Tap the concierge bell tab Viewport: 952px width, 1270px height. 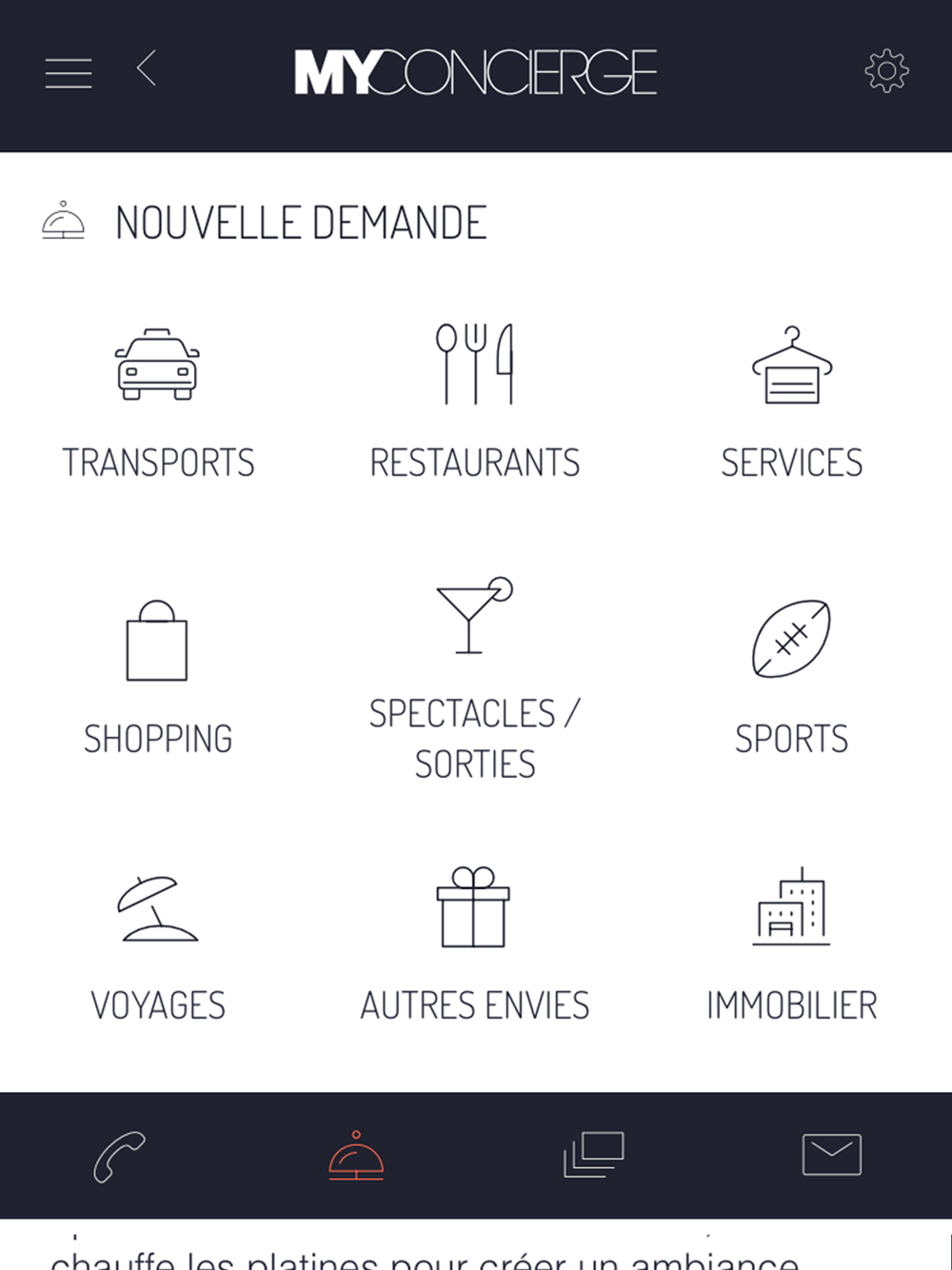click(x=356, y=1156)
